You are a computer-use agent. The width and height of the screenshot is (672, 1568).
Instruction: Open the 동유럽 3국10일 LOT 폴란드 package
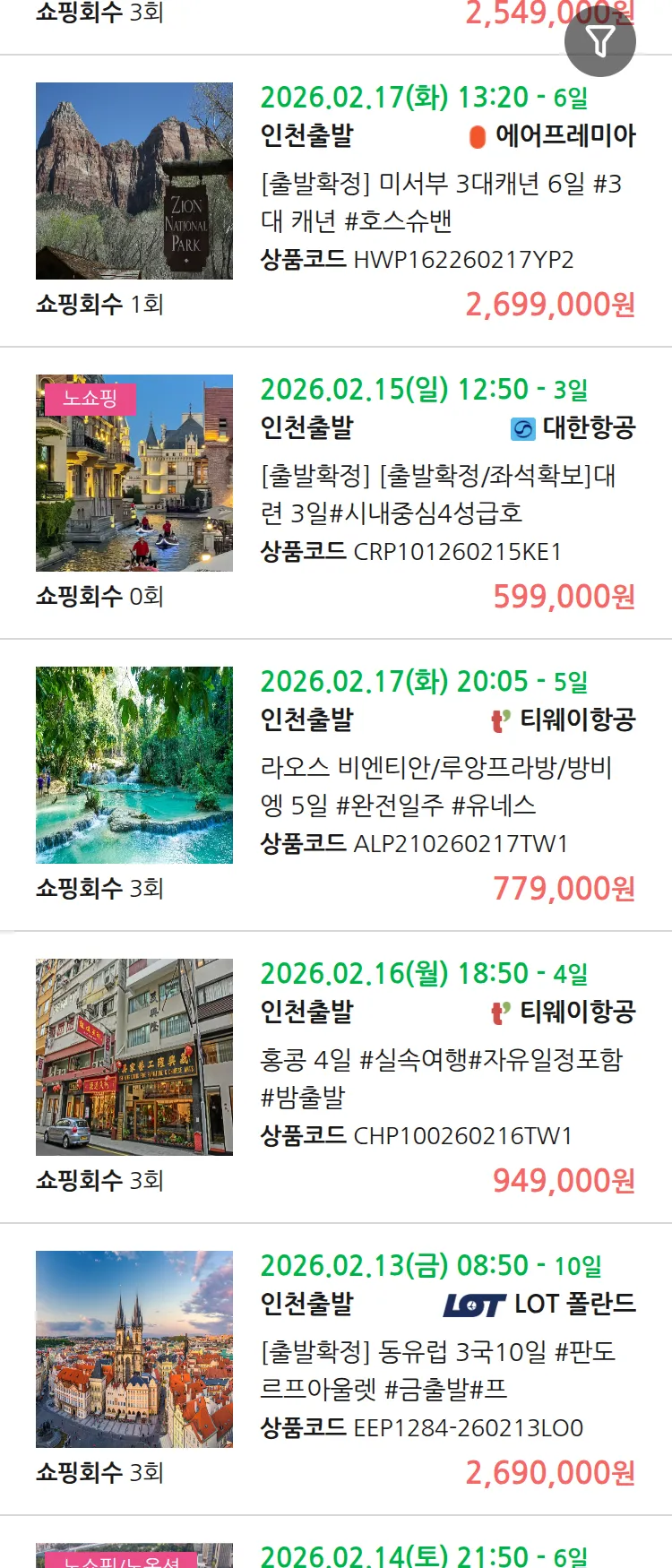pos(437,1370)
